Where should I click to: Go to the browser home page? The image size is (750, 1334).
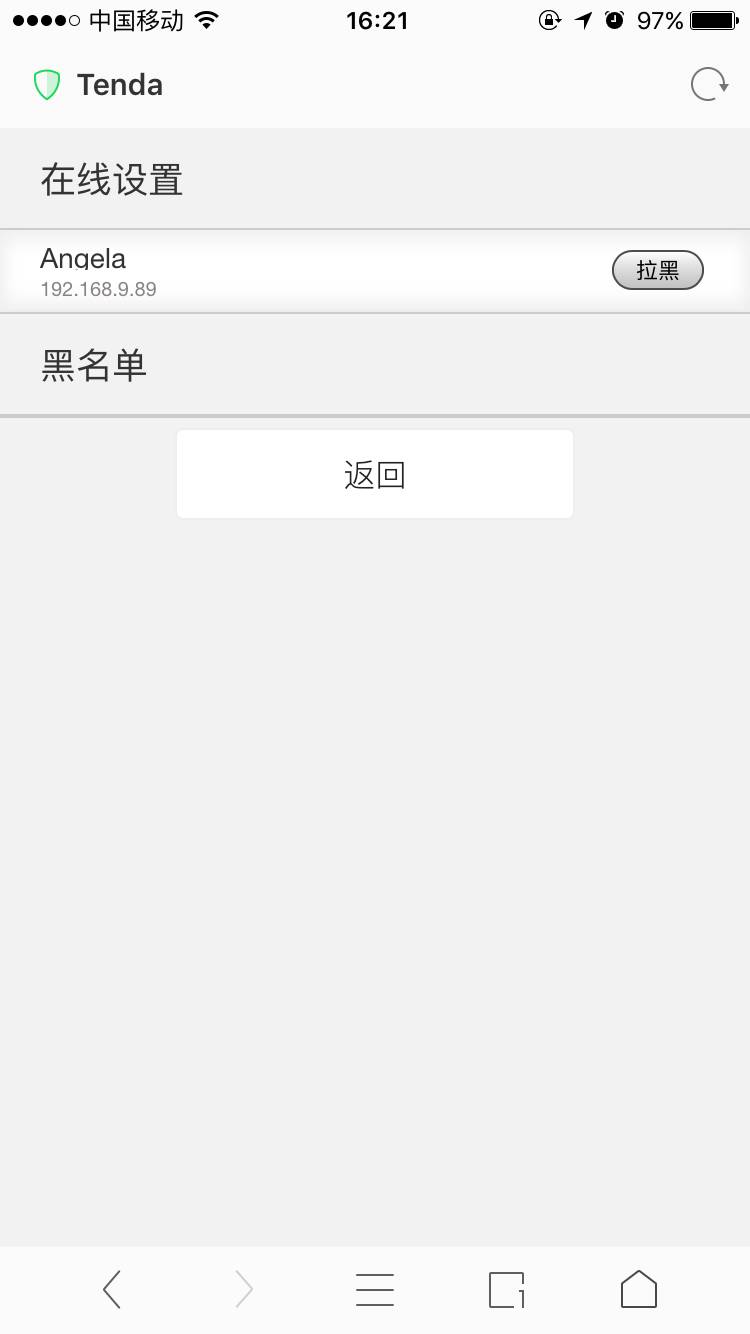point(638,1289)
